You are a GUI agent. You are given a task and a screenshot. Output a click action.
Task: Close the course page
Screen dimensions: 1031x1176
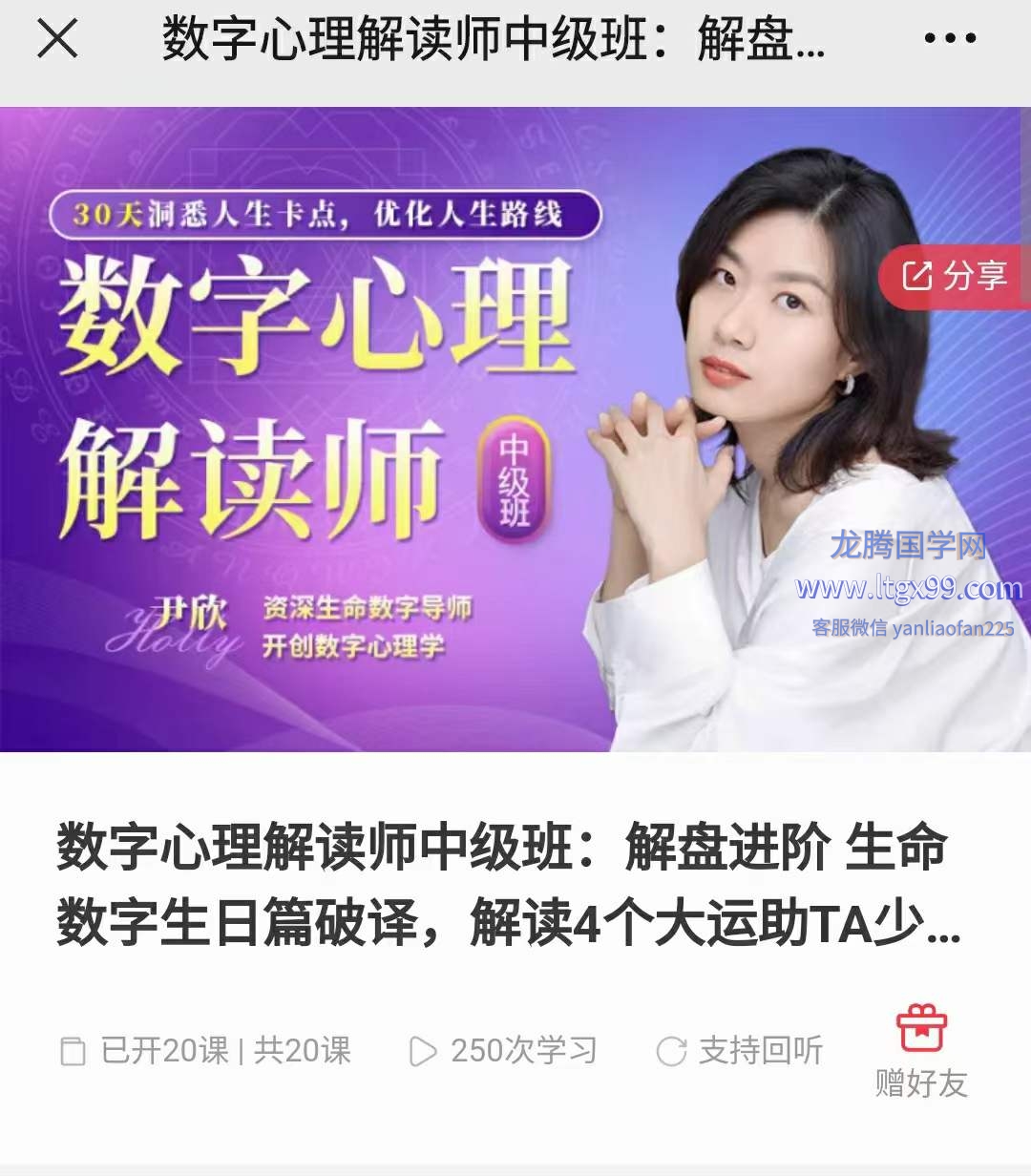click(57, 40)
